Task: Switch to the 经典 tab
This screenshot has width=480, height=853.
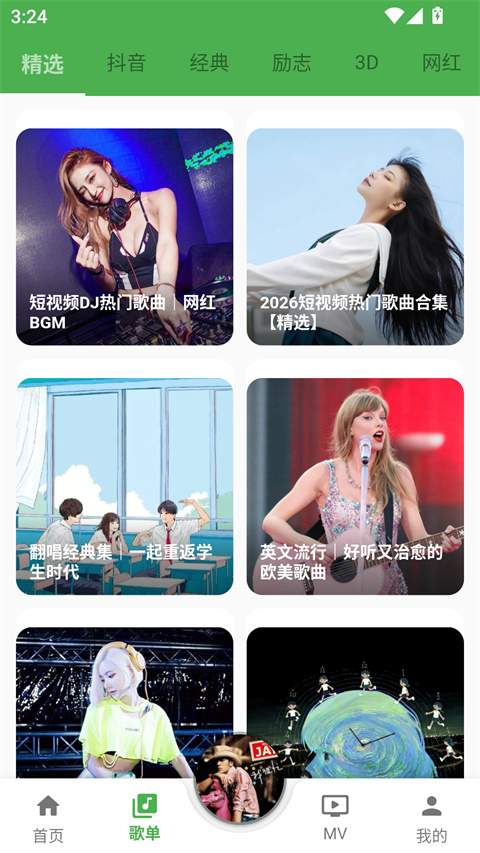Action: tap(209, 63)
